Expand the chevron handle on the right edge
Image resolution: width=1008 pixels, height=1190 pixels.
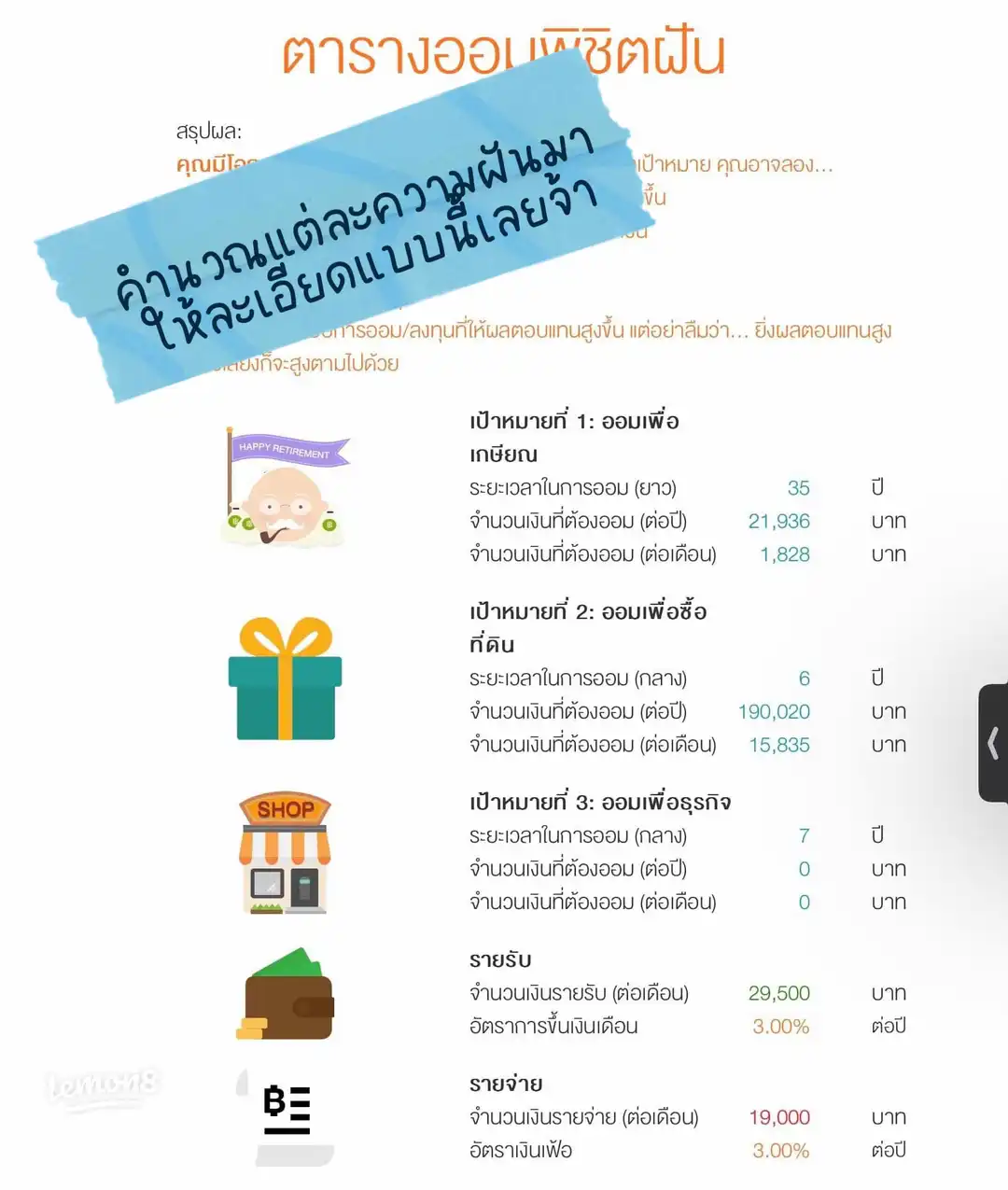coord(994,742)
